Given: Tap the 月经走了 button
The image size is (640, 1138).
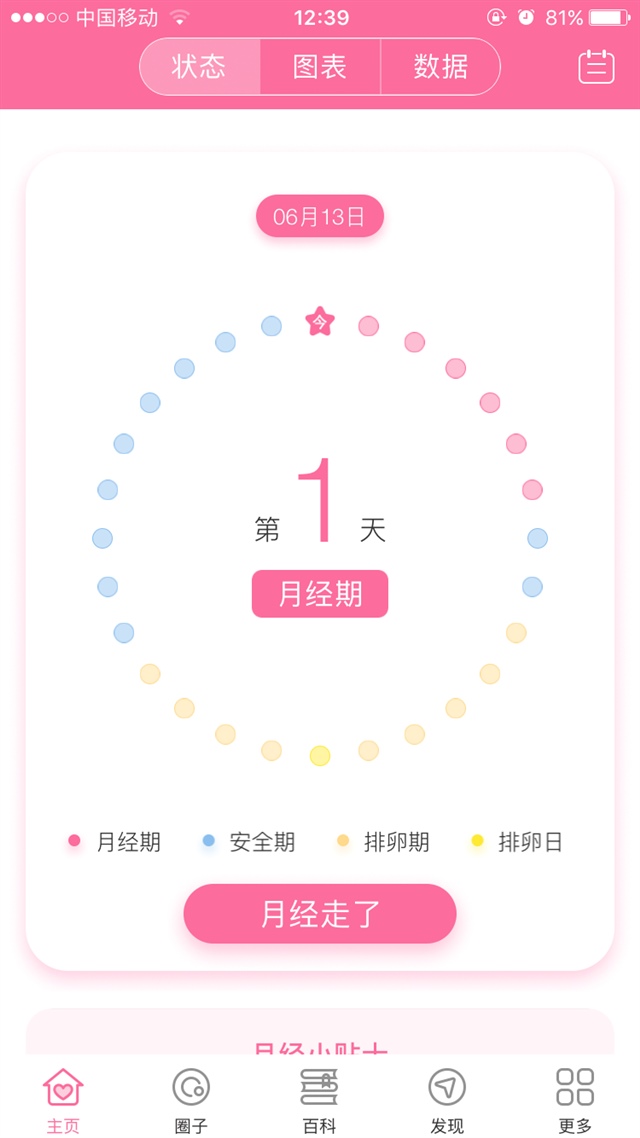Looking at the screenshot, I should pos(320,914).
